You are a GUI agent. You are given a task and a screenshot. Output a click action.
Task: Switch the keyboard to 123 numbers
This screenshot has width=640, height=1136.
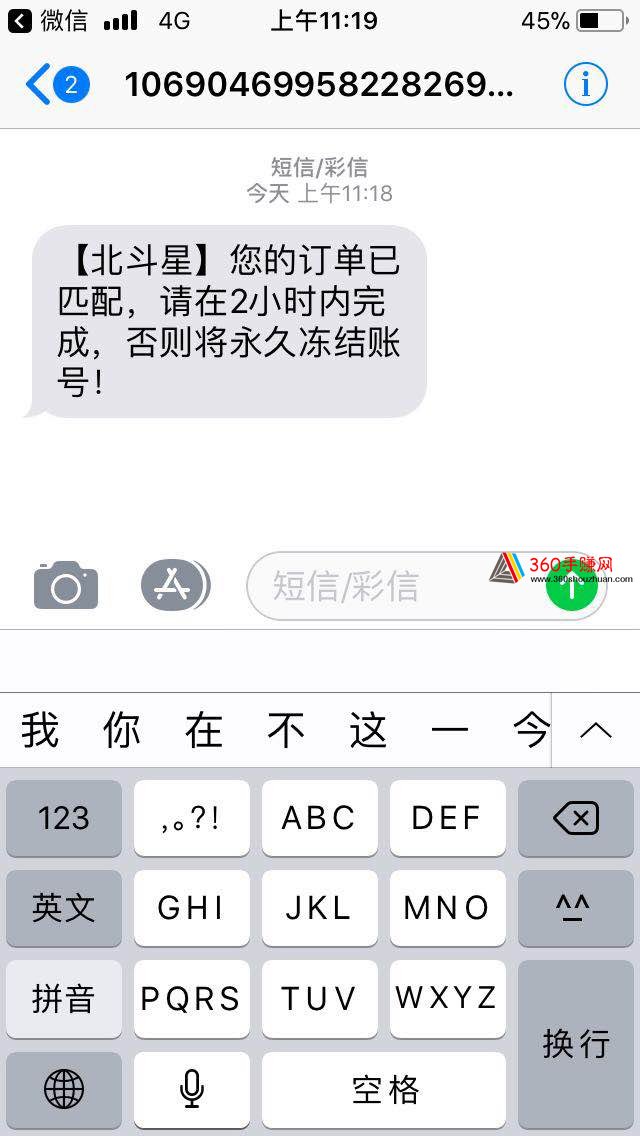[64, 818]
